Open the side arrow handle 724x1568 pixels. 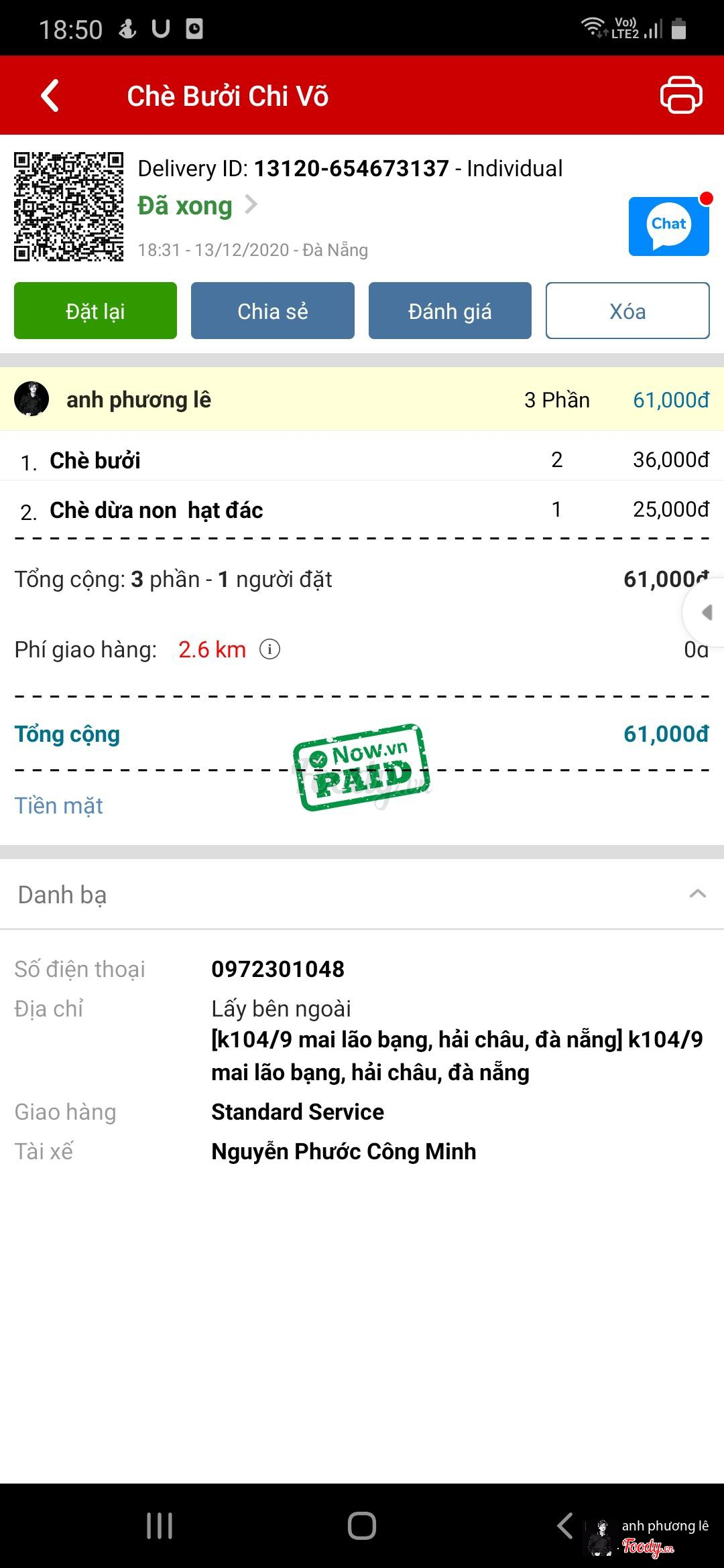click(705, 612)
